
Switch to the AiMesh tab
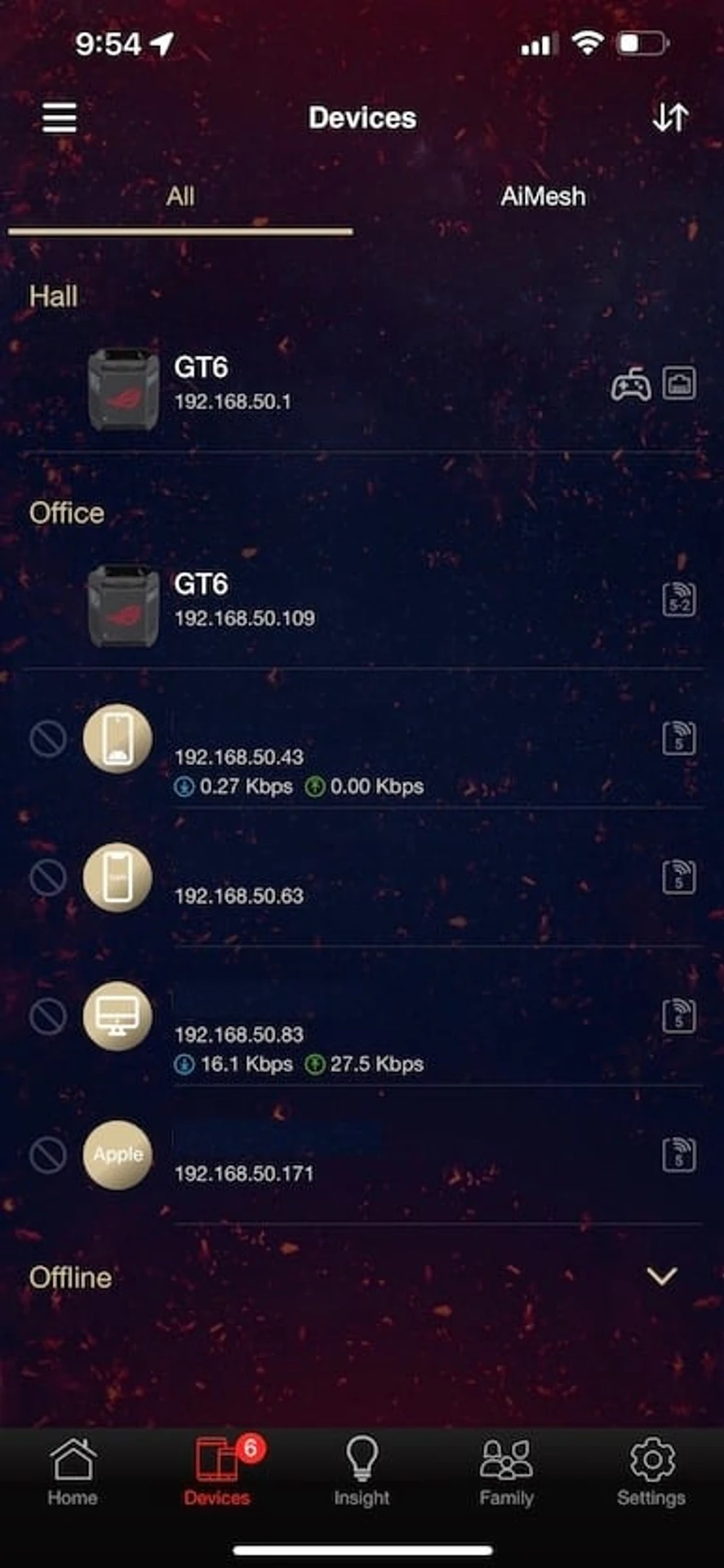pyautogui.click(x=543, y=196)
